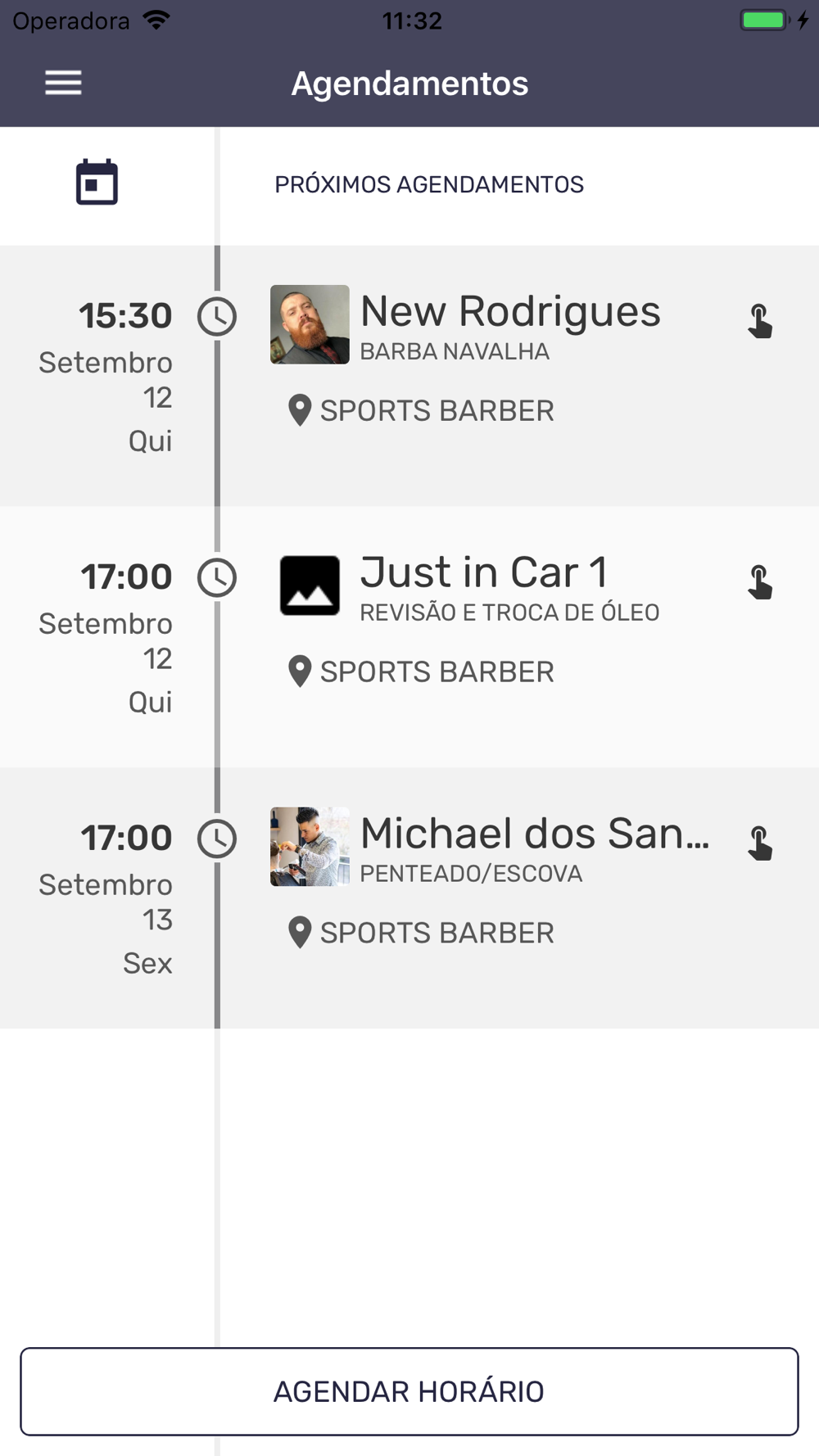Screen dimensions: 819x1456
Task: Tap the hand icon for New Rodrigues
Action: [x=760, y=321]
